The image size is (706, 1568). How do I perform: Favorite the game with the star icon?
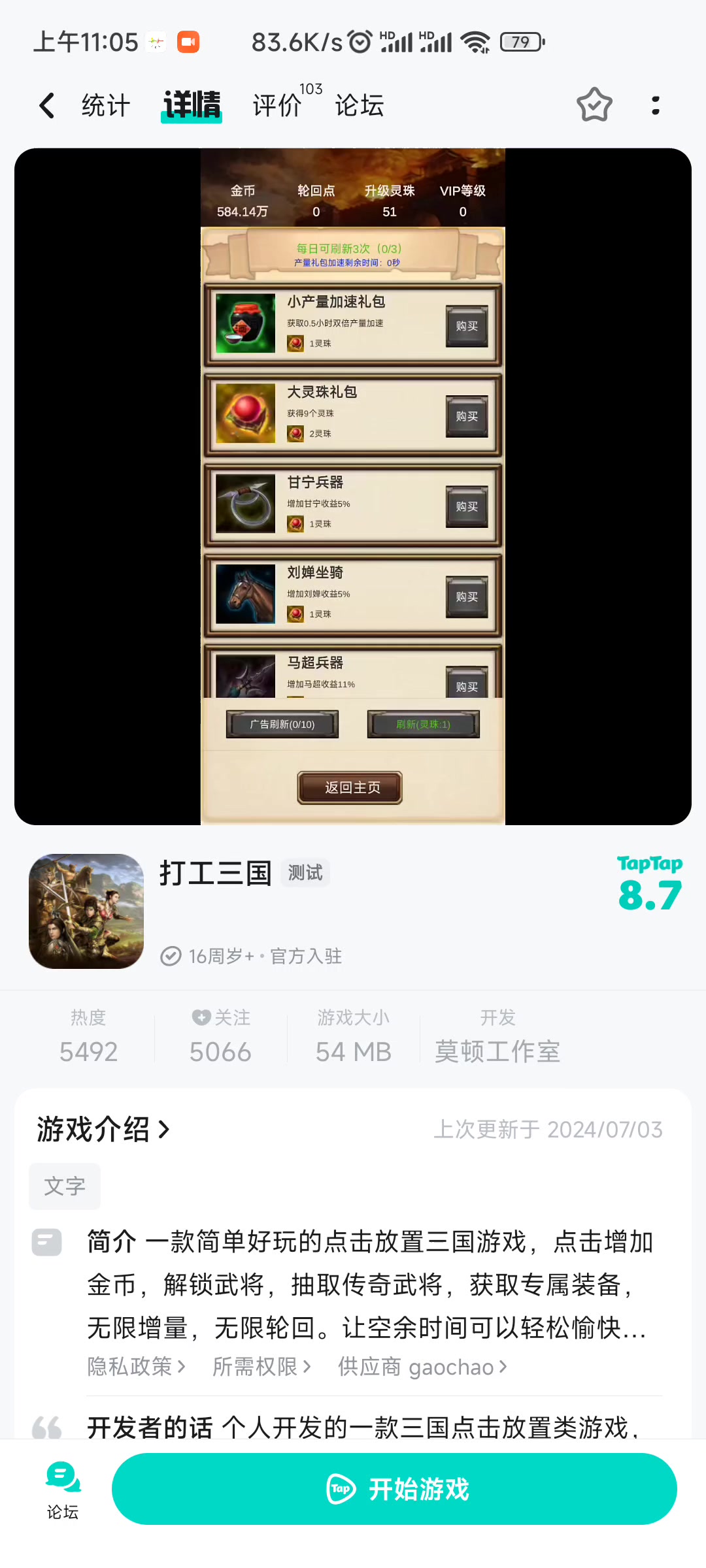point(594,105)
